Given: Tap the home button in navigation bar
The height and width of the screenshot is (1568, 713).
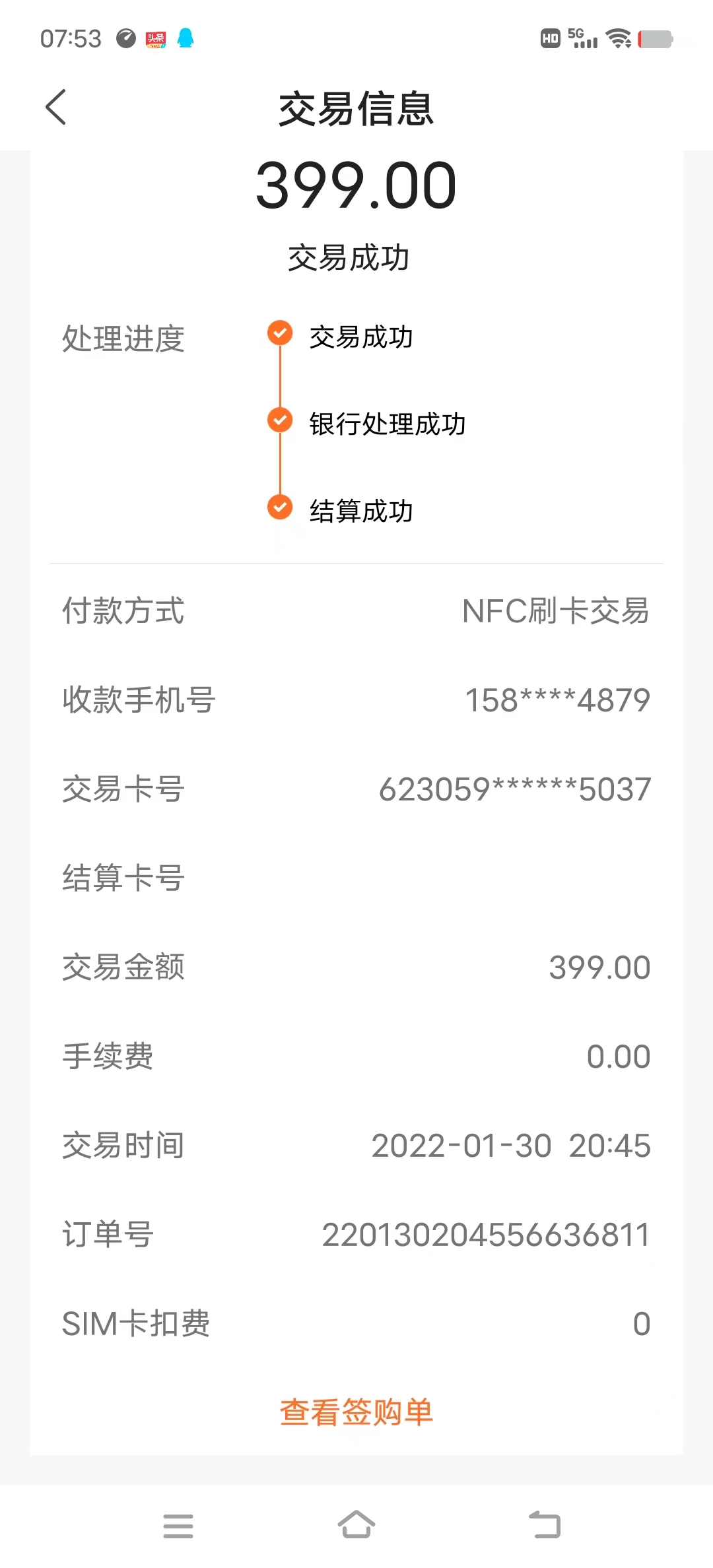Looking at the screenshot, I should (x=356, y=1526).
